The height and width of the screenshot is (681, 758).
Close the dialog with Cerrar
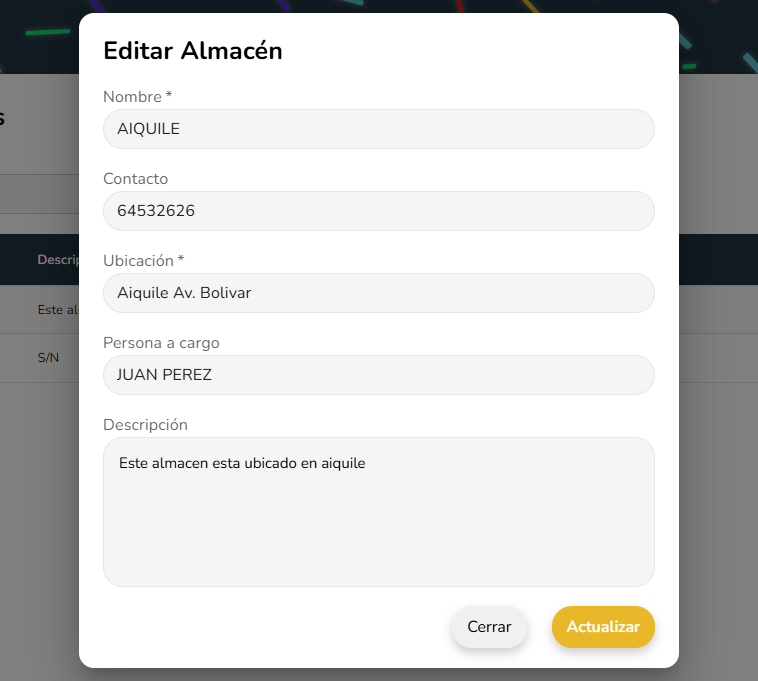(x=489, y=627)
